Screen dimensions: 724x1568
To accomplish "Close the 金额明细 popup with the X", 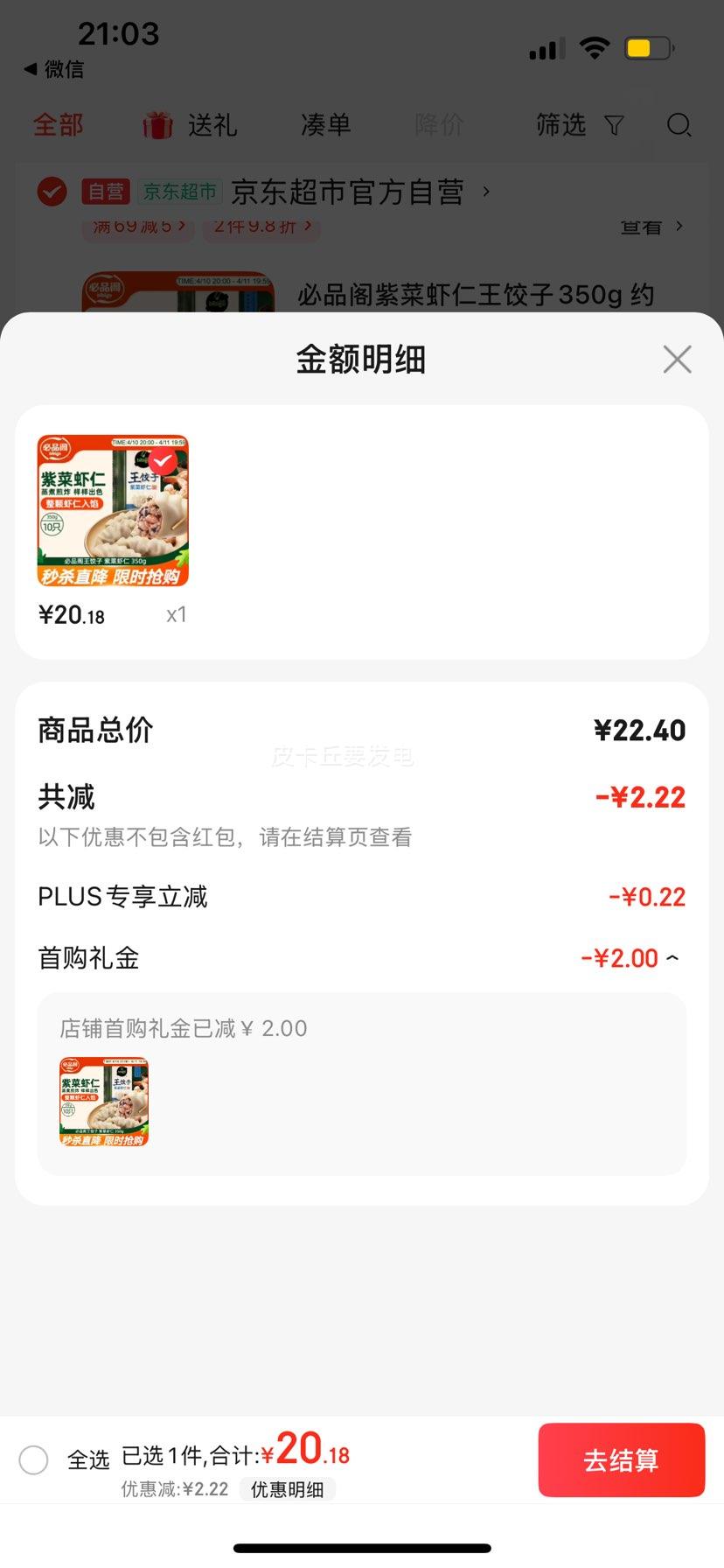I will [677, 359].
